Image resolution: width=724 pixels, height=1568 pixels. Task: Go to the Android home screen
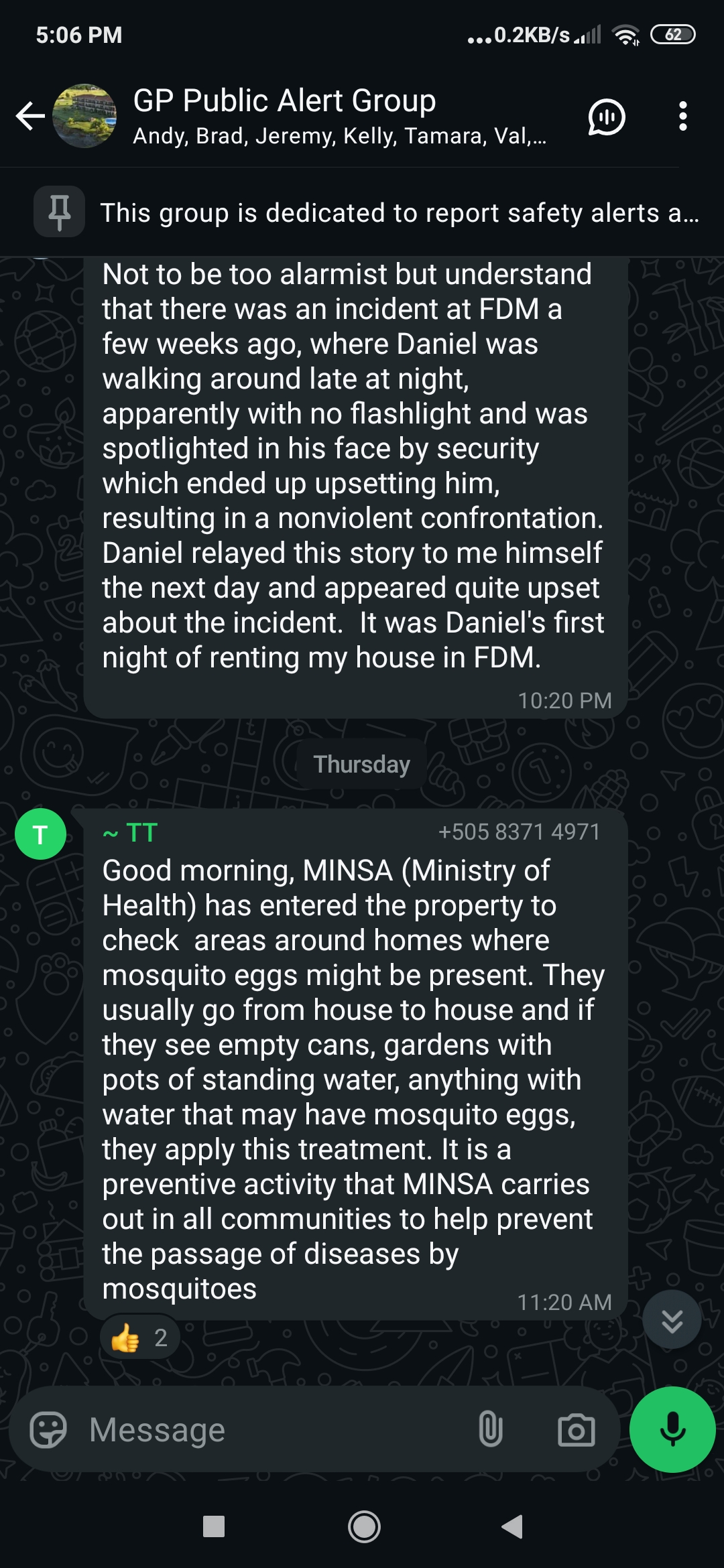pos(364,1526)
